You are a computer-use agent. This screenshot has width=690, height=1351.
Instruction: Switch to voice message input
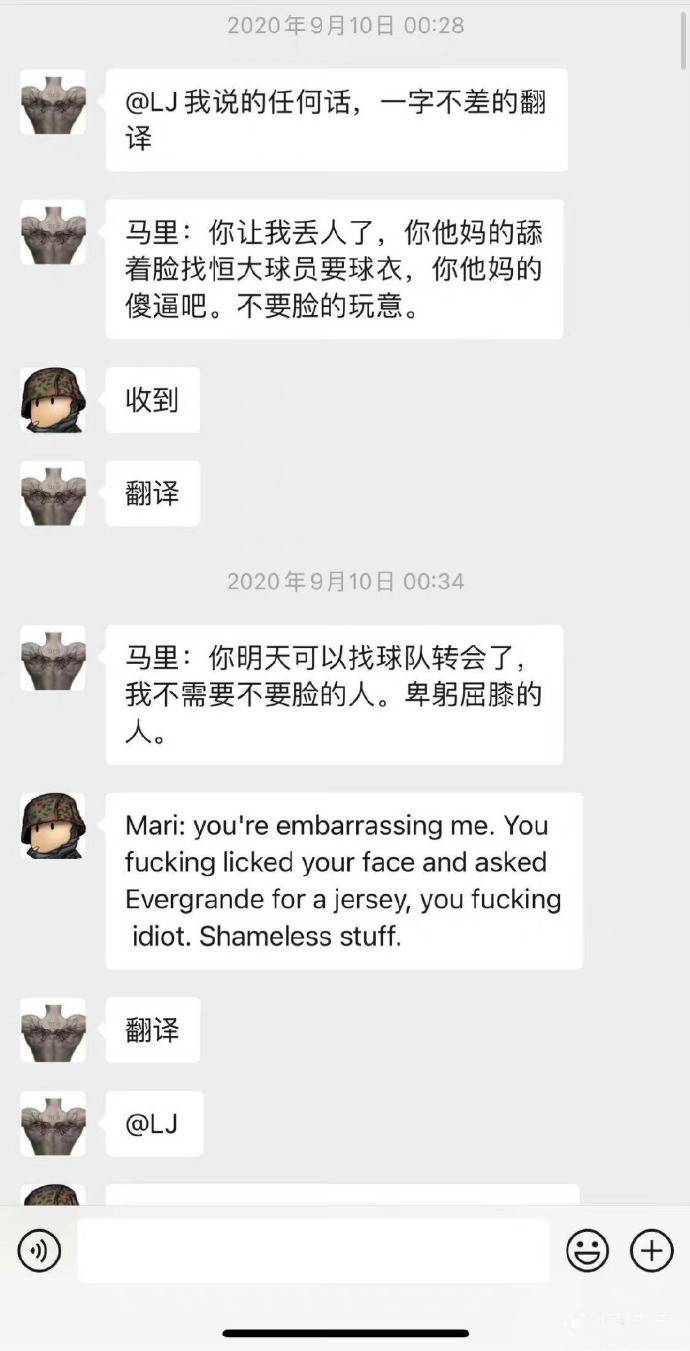(x=40, y=1250)
